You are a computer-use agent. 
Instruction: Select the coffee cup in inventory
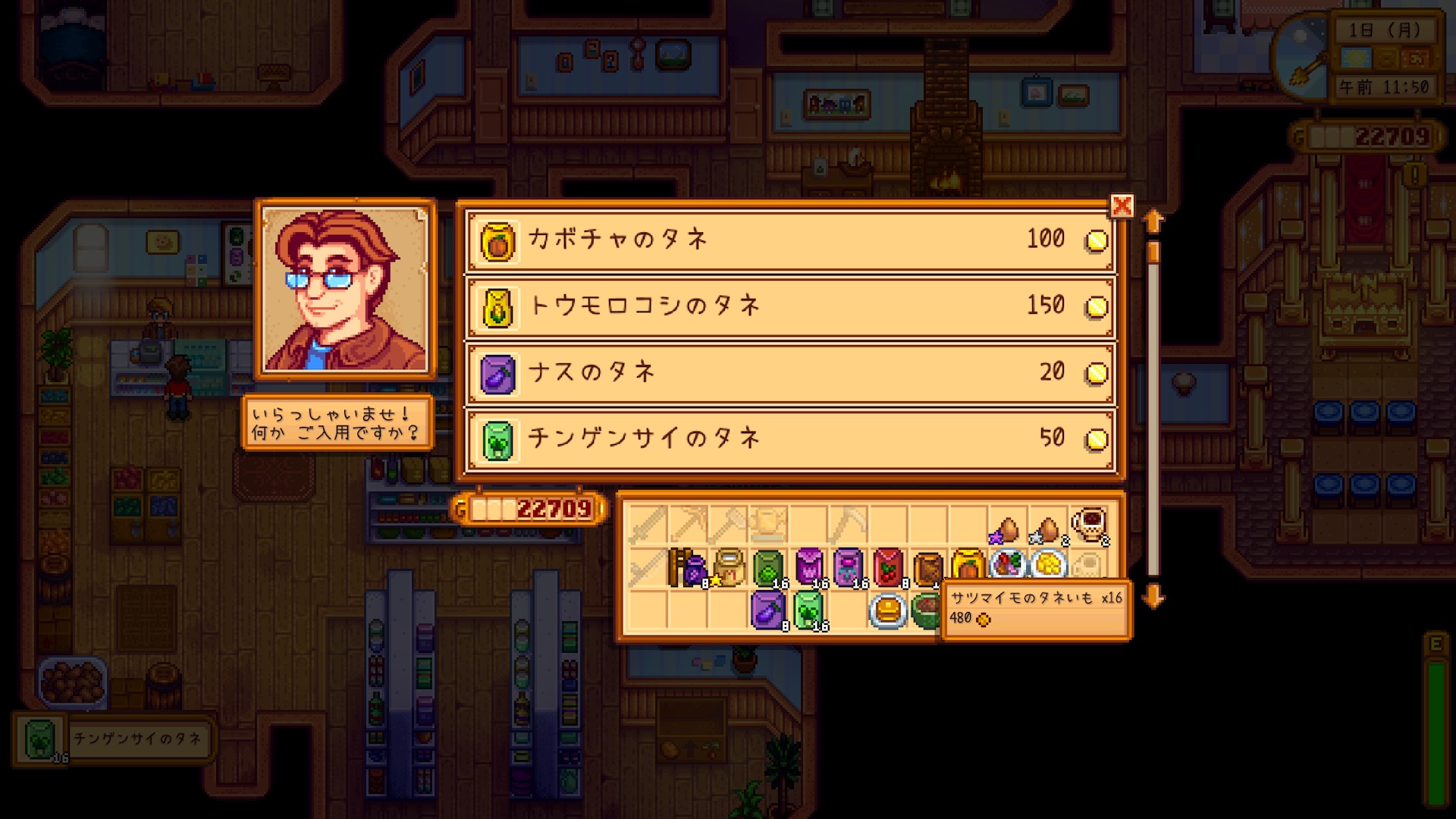point(1090,525)
